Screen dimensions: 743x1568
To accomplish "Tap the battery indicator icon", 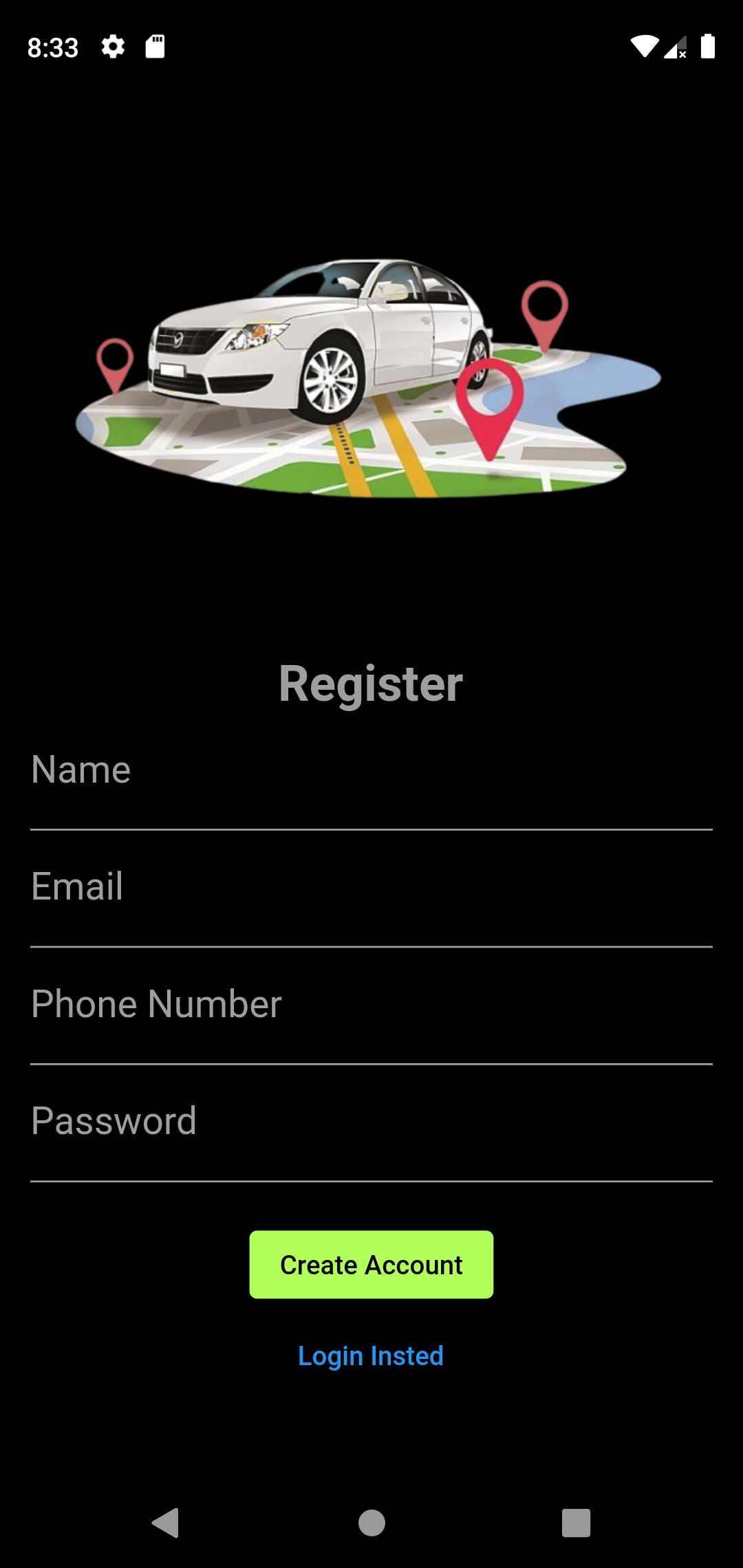I will [709, 47].
